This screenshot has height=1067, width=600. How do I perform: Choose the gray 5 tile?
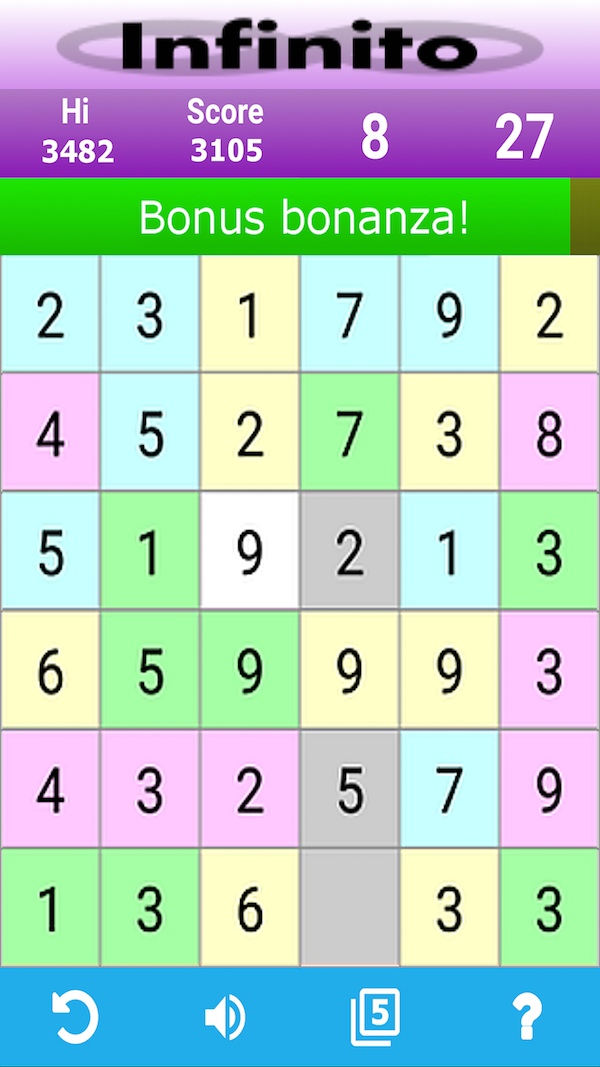click(x=350, y=790)
